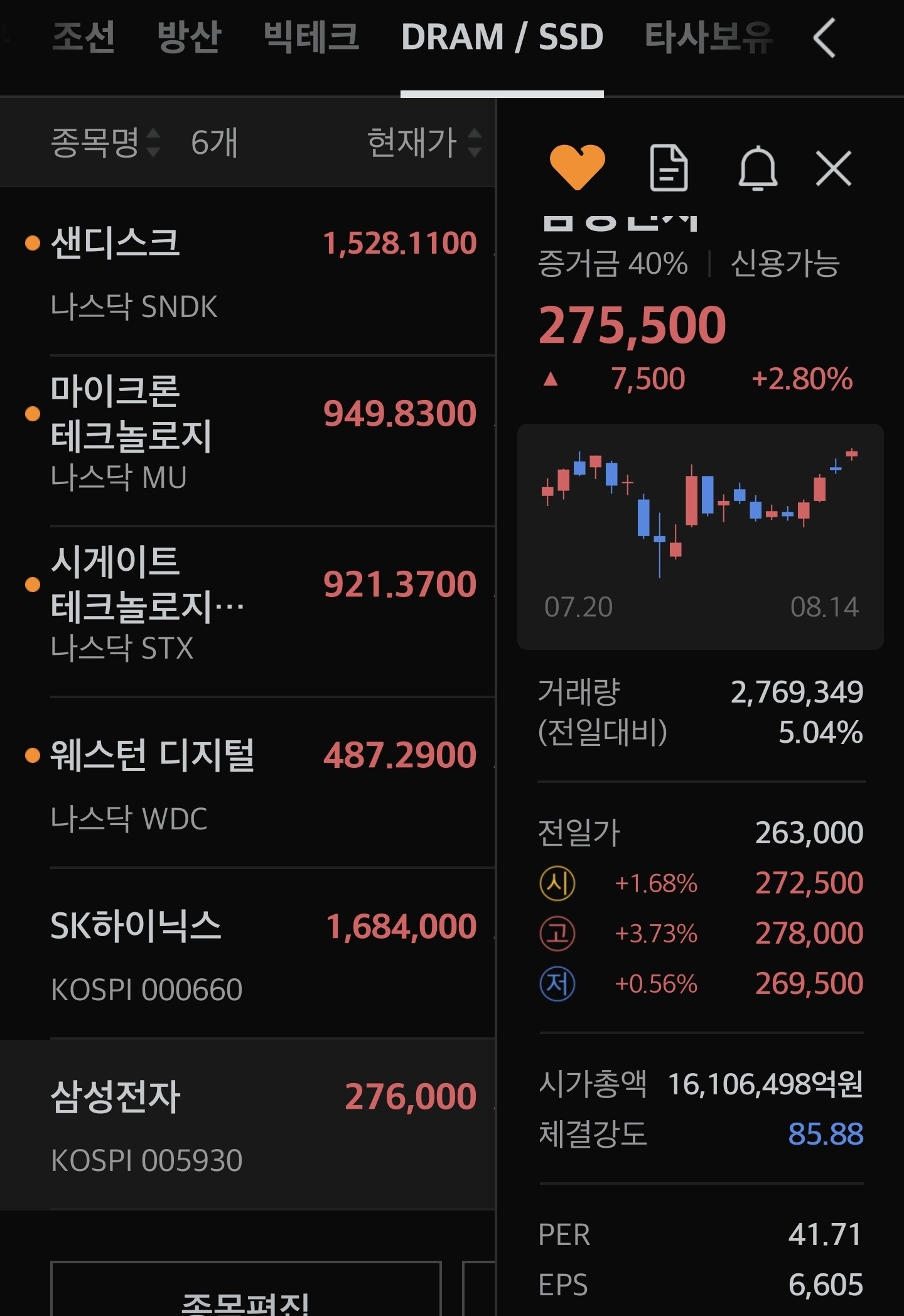This screenshot has height=1316, width=904.
Task: Select 삼성전자 005930 row
Action: tap(248, 1125)
